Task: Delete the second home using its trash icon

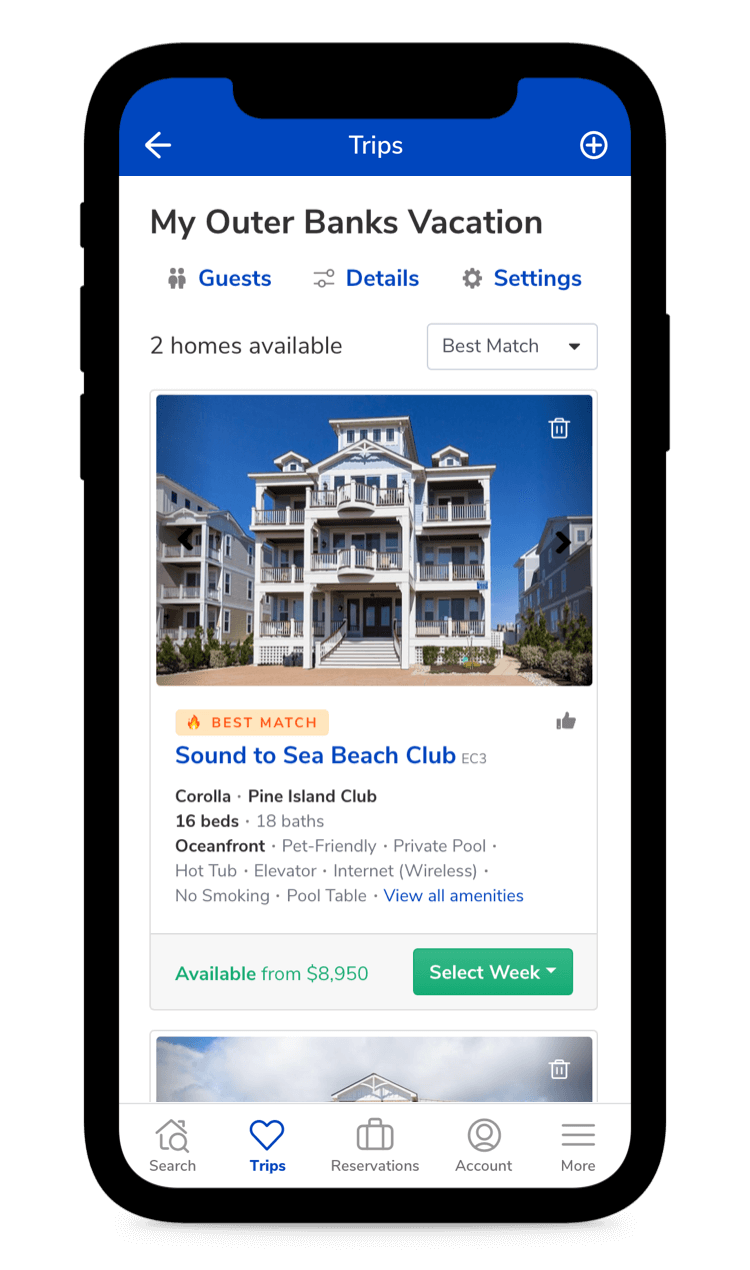Action: point(559,1069)
